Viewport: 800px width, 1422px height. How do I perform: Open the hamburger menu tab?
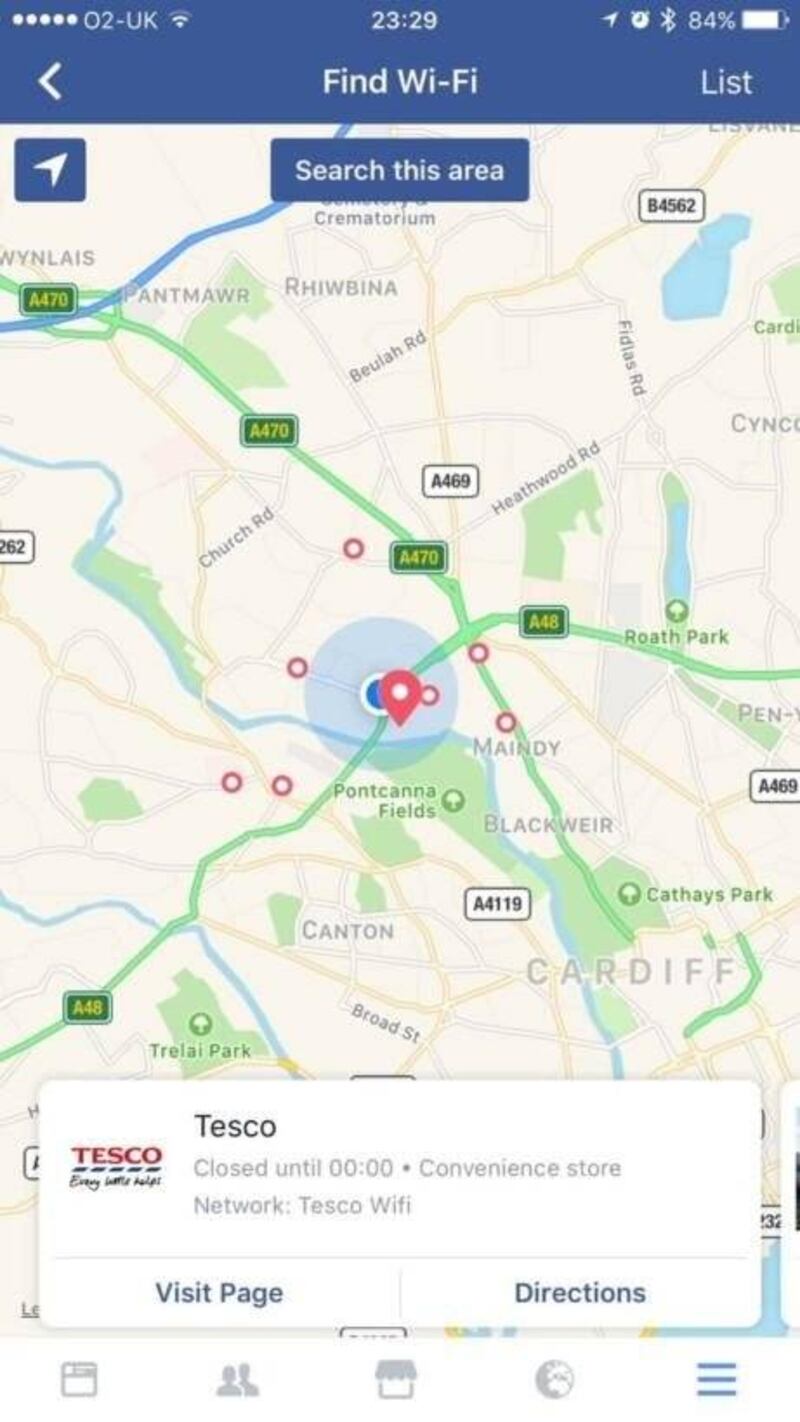[x=716, y=1380]
